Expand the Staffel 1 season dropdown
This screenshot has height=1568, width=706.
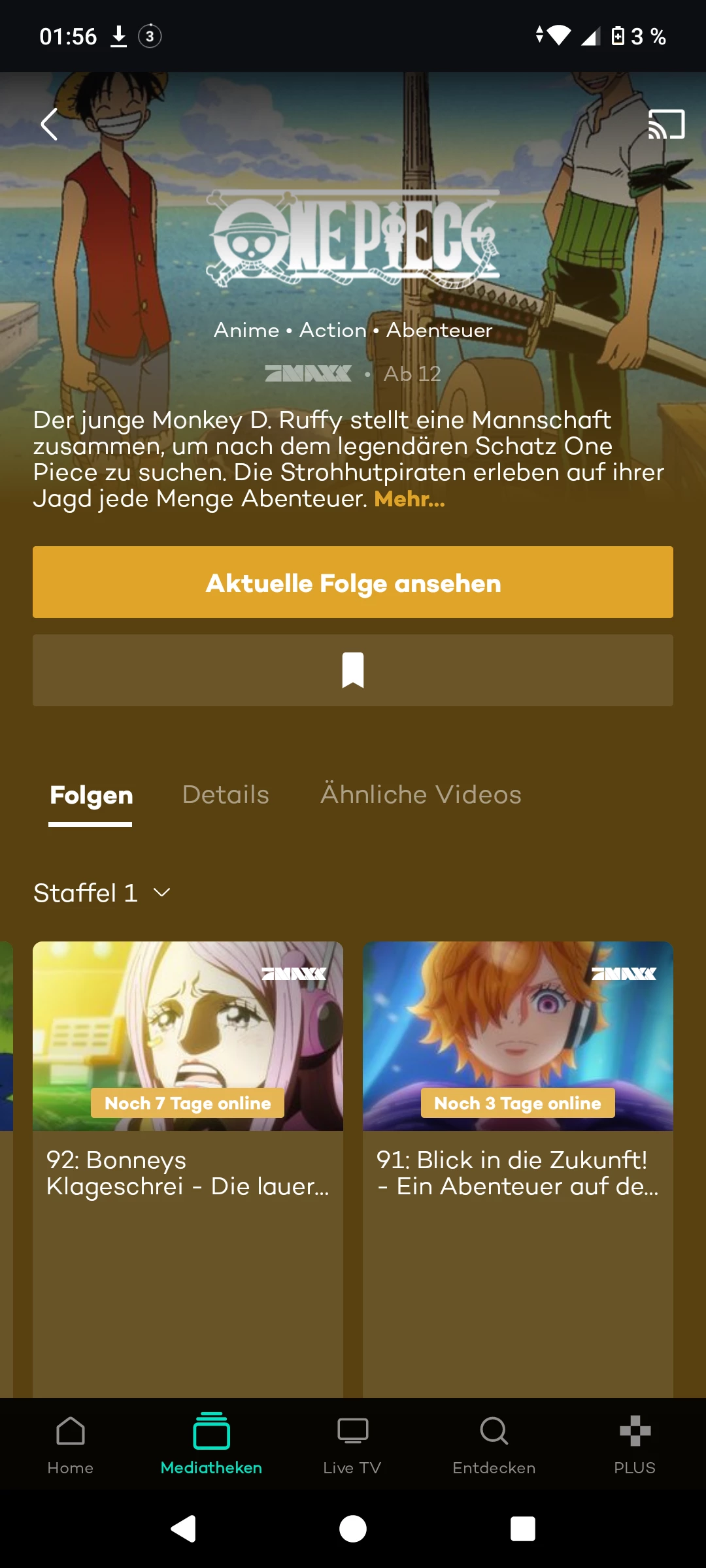tap(103, 893)
